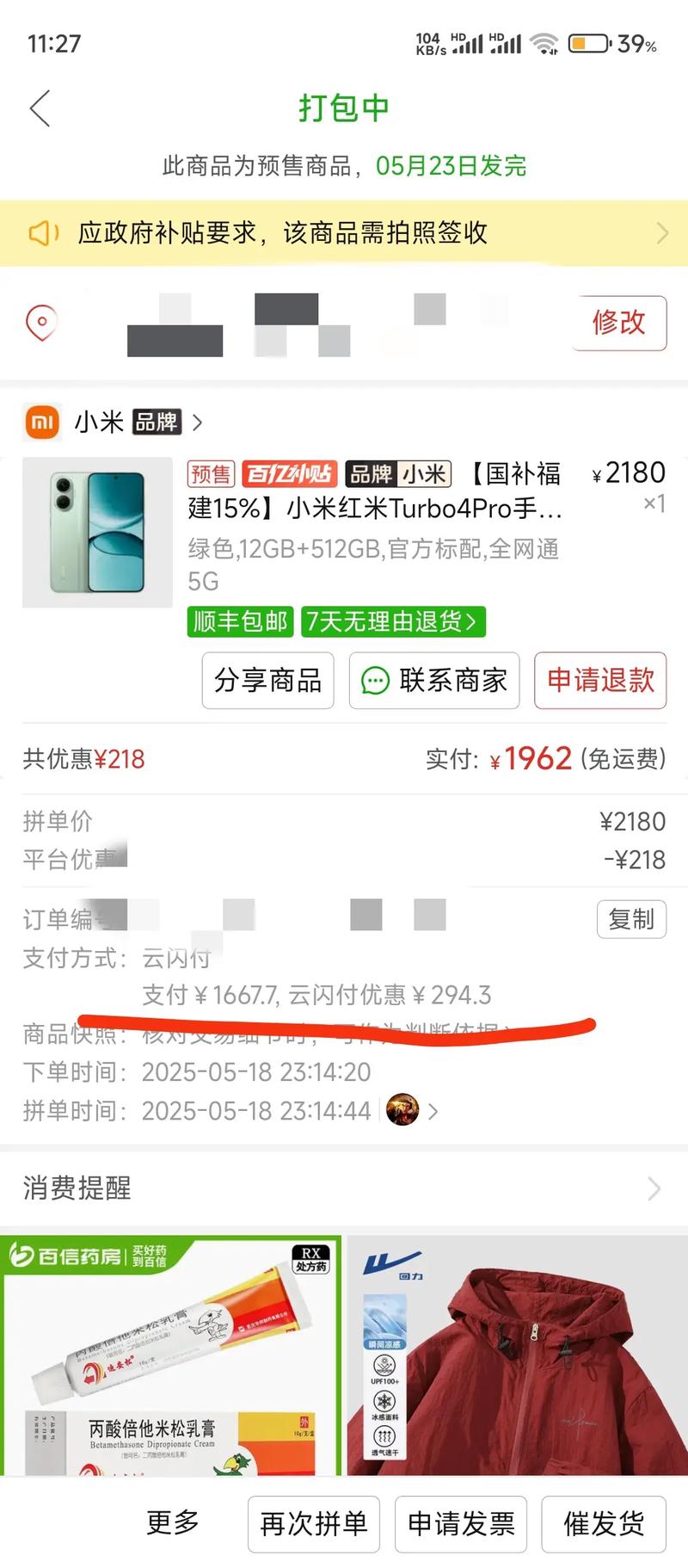Tap 申请退款 to request a refund

(x=600, y=681)
